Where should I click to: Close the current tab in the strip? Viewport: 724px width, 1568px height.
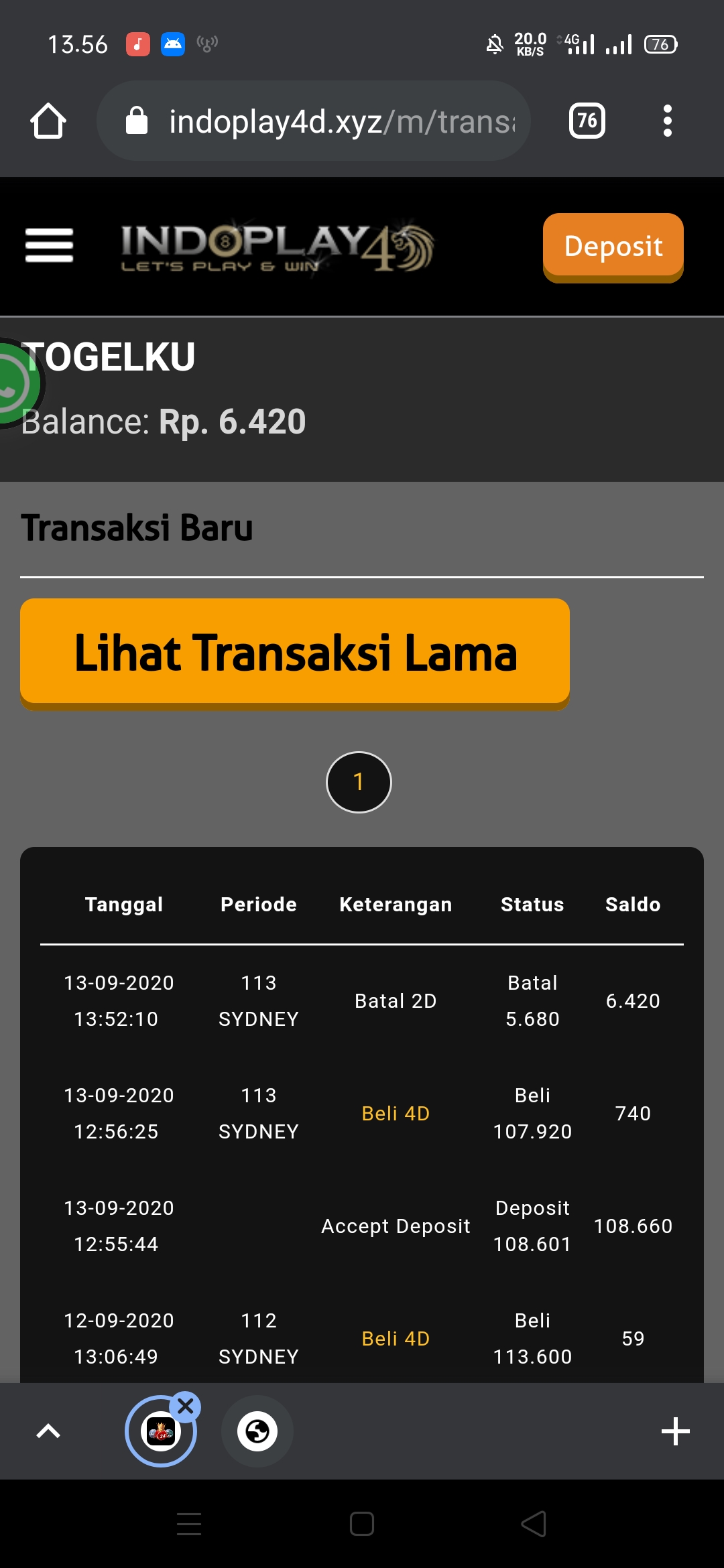(x=186, y=1407)
